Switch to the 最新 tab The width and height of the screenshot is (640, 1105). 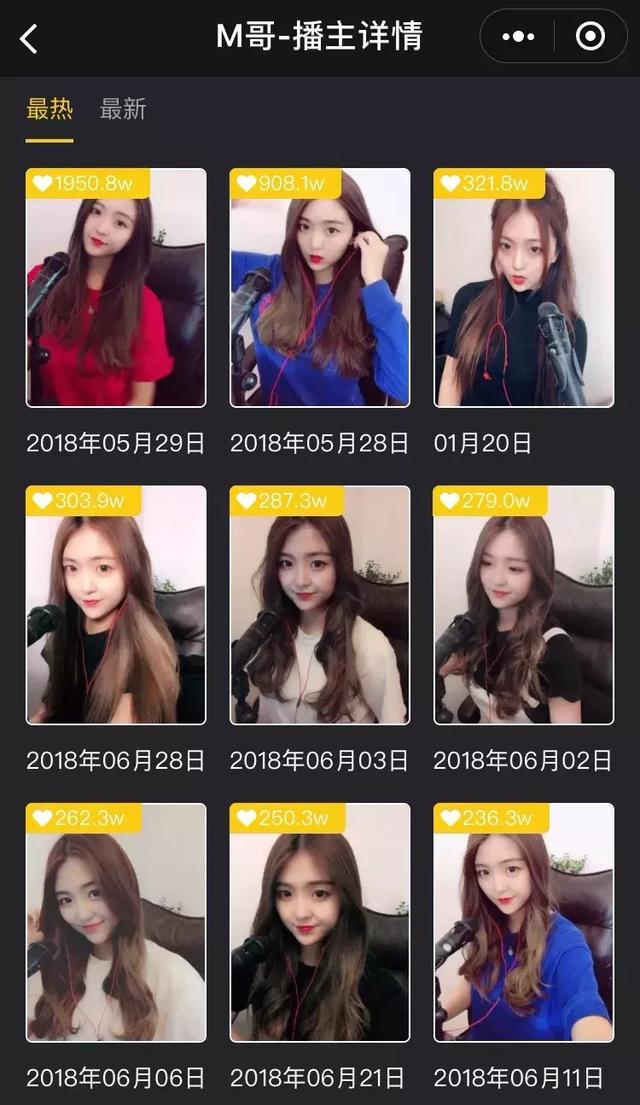[x=123, y=109]
